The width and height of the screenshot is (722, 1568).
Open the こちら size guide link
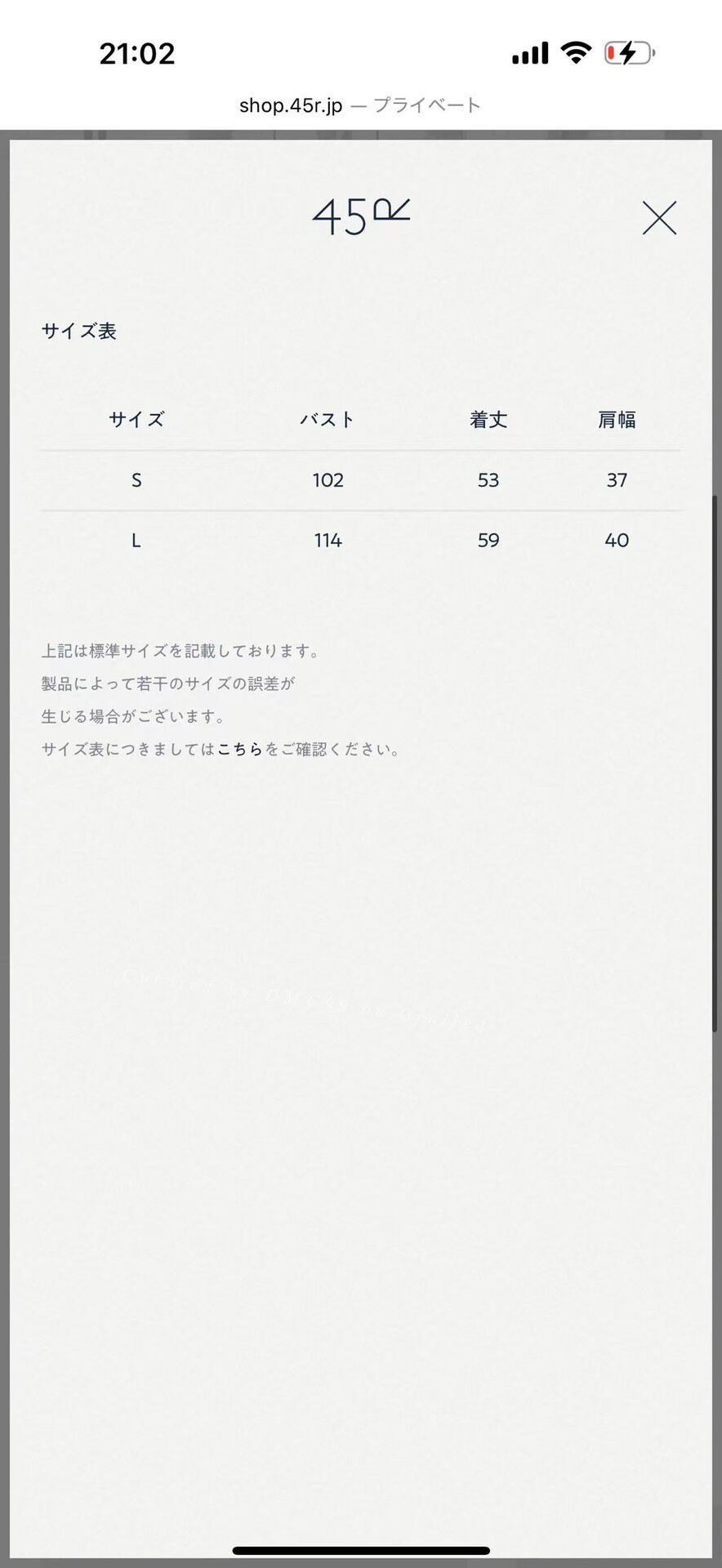(240, 749)
